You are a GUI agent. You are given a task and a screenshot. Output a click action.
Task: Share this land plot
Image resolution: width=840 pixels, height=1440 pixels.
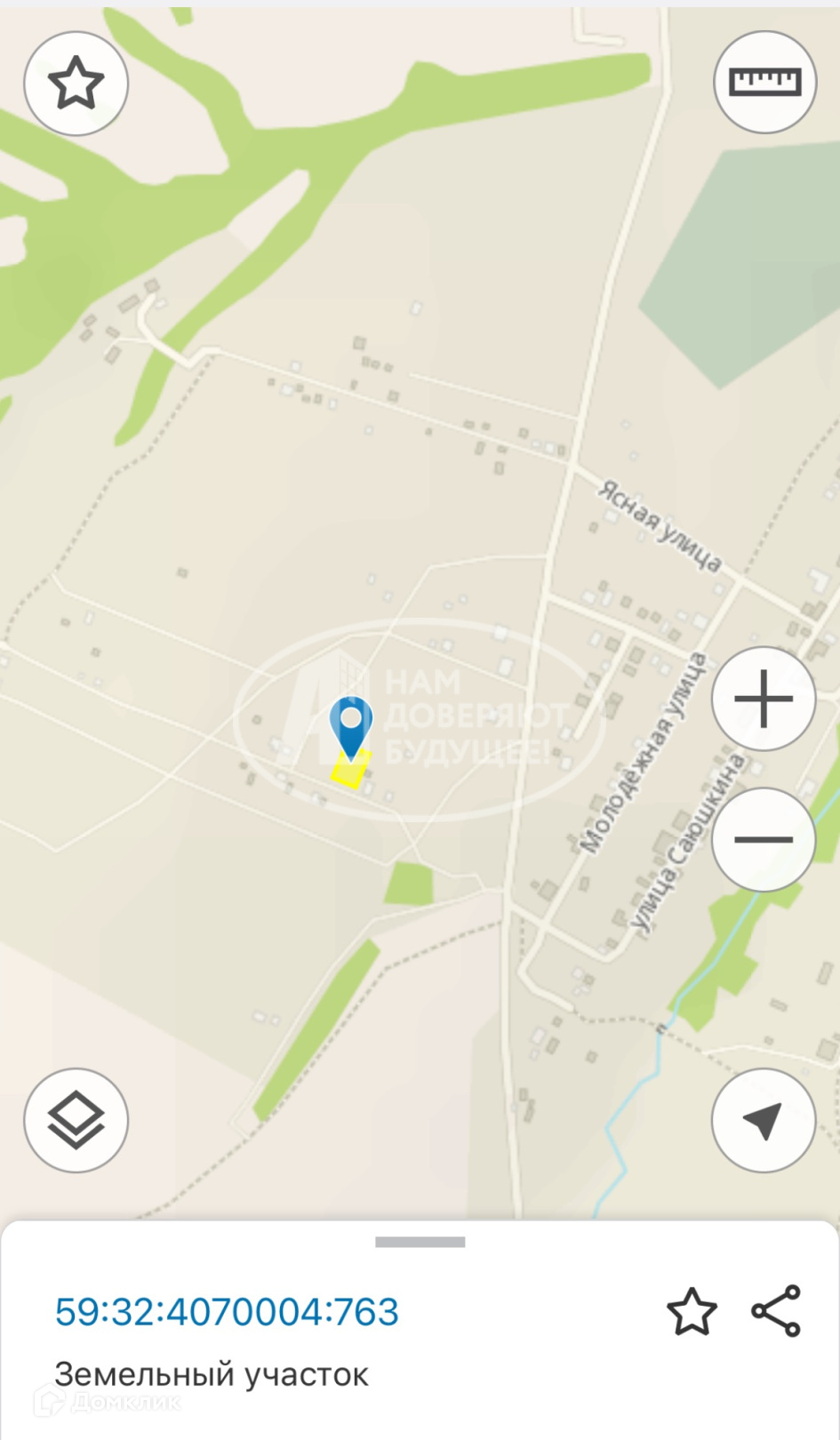point(776,1311)
